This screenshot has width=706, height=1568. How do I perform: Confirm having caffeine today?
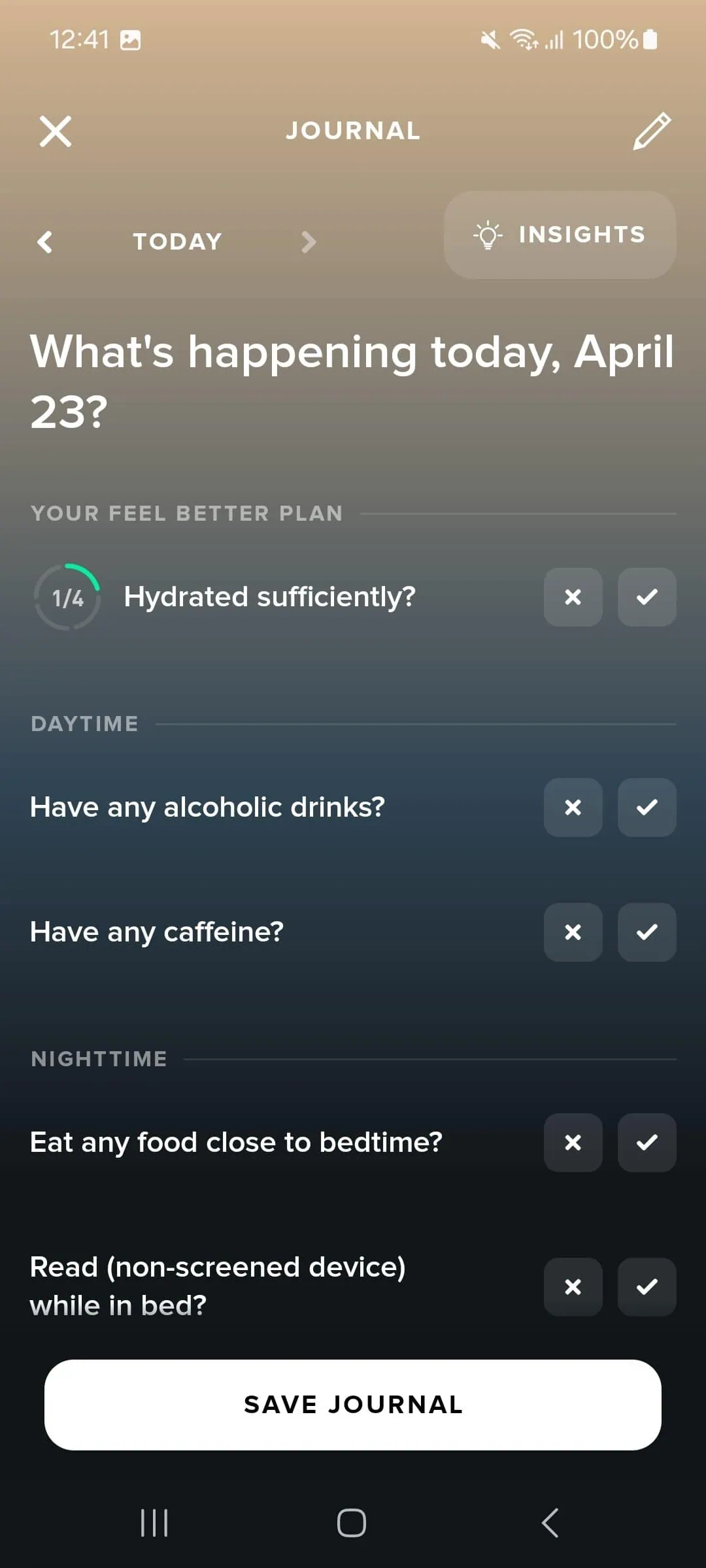(647, 932)
